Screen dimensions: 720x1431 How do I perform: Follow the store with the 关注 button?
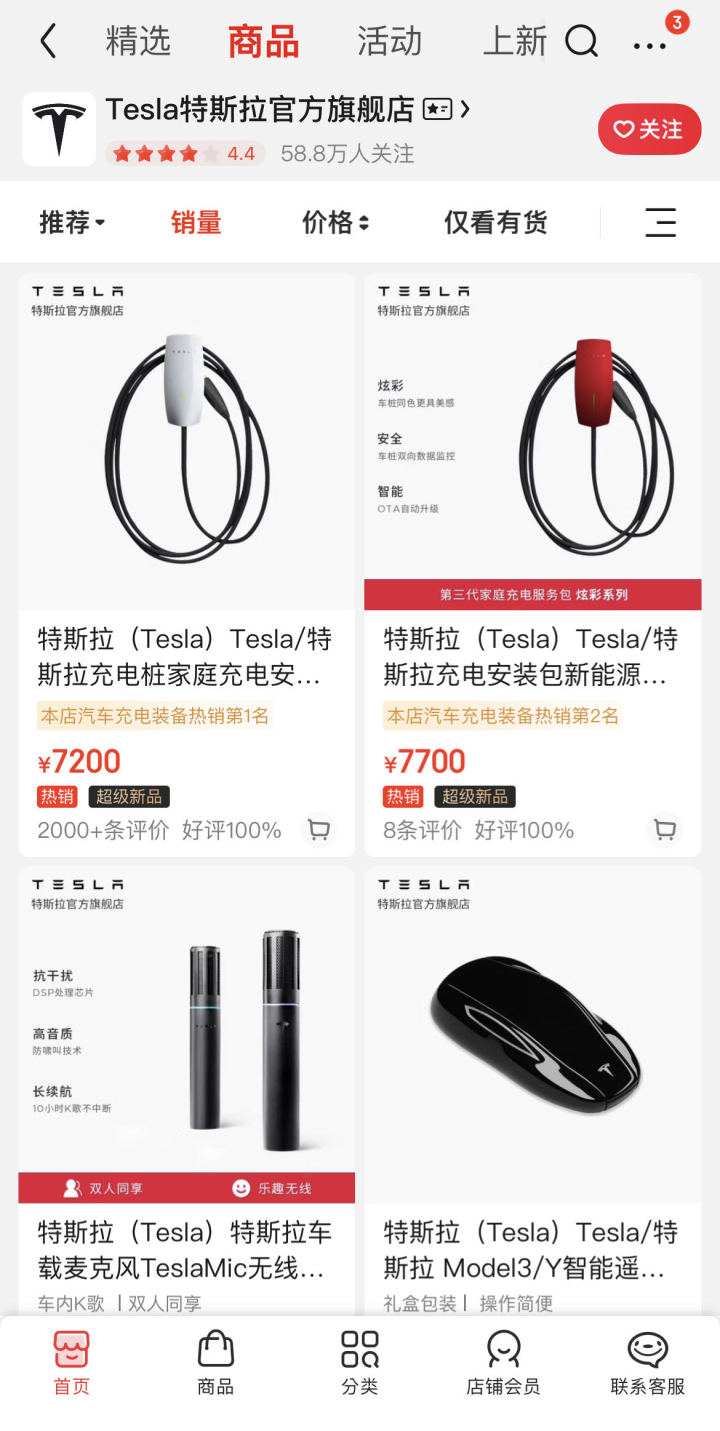coord(649,129)
